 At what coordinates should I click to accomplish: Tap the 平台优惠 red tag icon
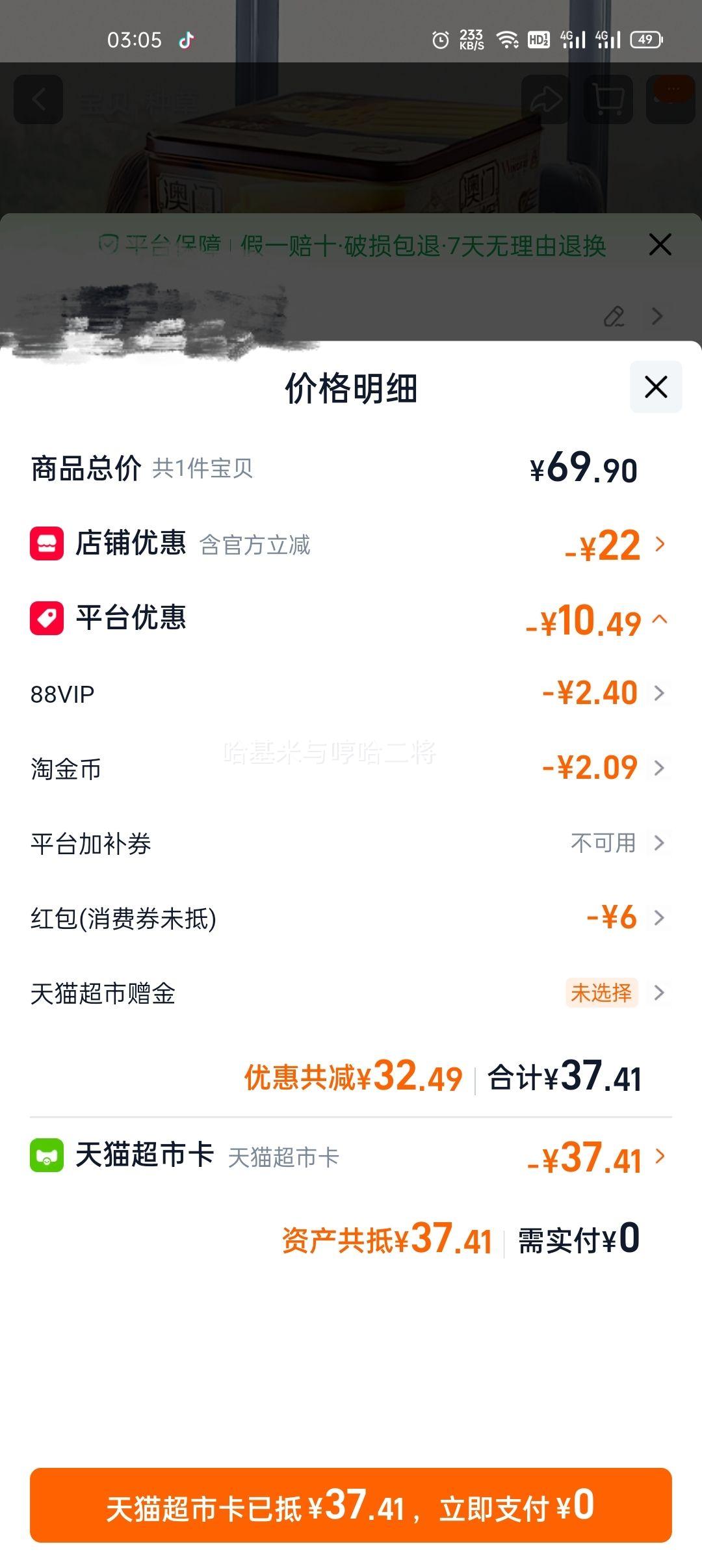pos(45,621)
